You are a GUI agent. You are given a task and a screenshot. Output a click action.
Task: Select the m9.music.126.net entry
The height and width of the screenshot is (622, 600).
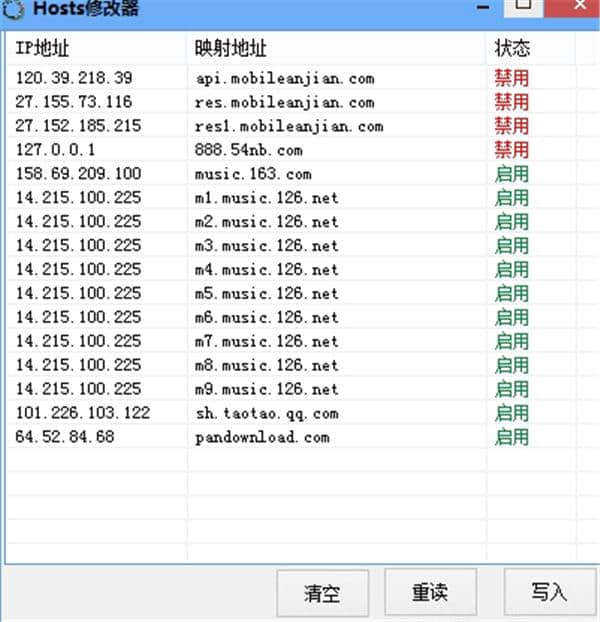[x=266, y=389]
